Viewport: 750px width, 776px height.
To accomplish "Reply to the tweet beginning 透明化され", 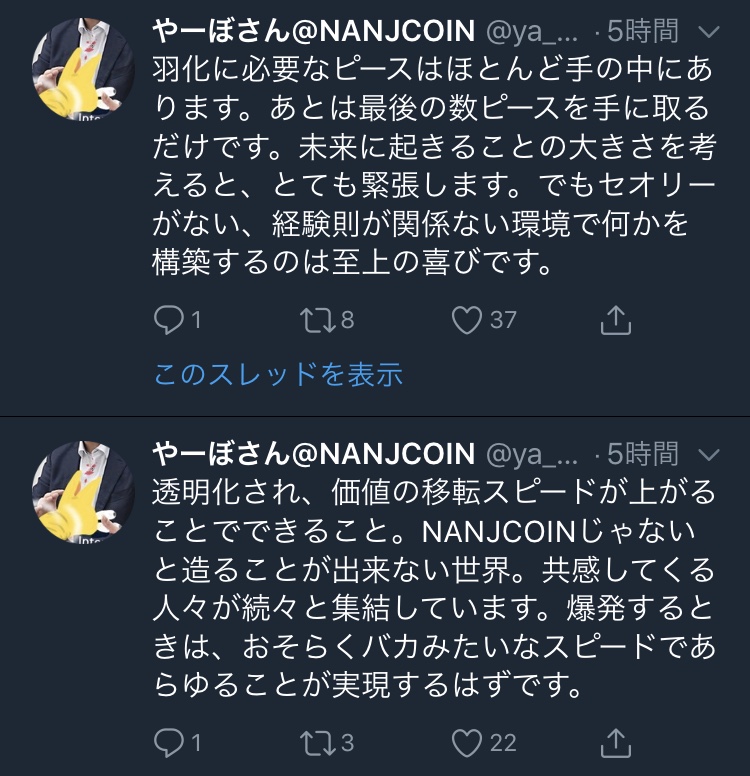I will pyautogui.click(x=170, y=743).
